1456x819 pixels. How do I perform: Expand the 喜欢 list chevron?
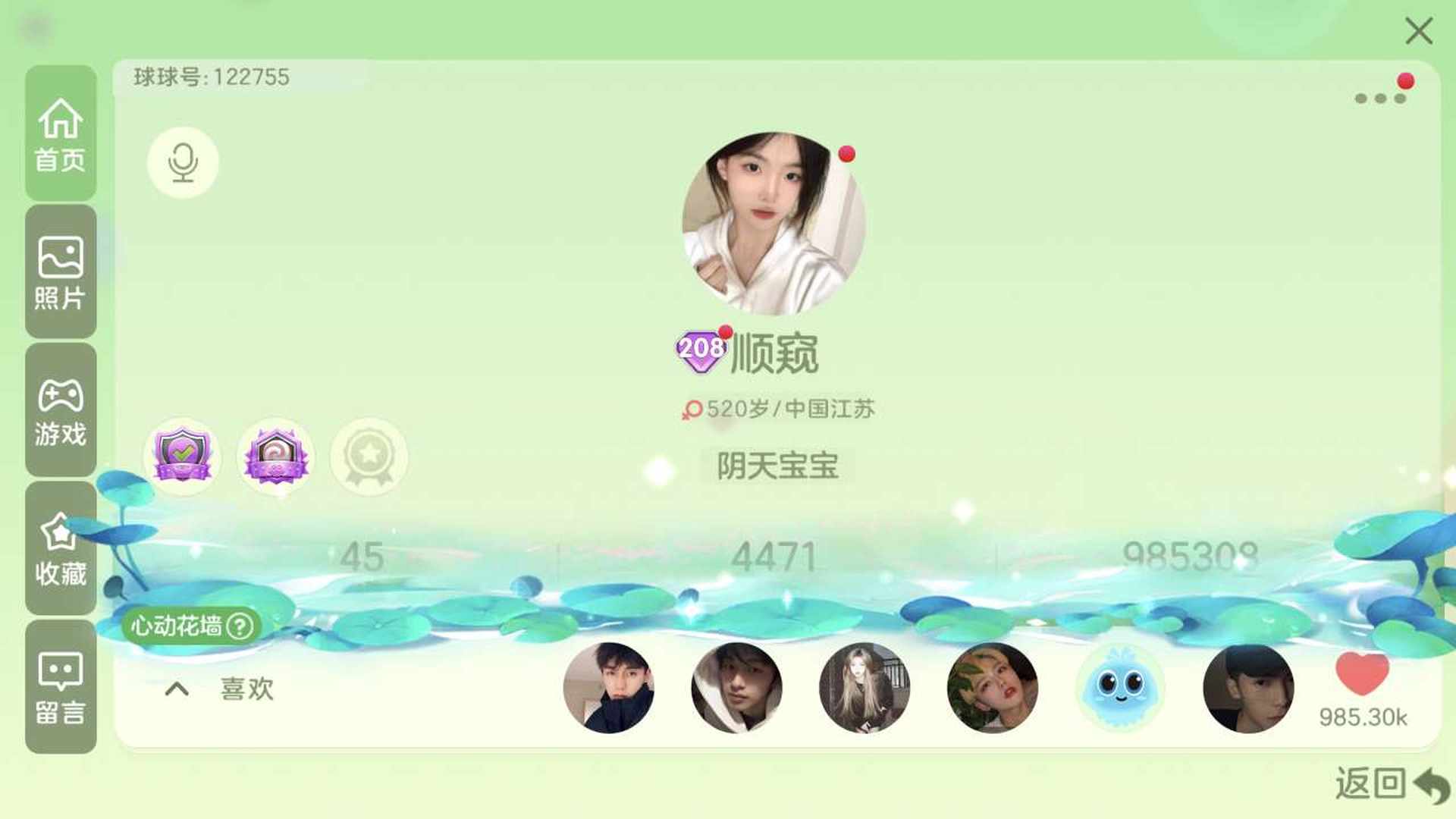click(x=177, y=689)
